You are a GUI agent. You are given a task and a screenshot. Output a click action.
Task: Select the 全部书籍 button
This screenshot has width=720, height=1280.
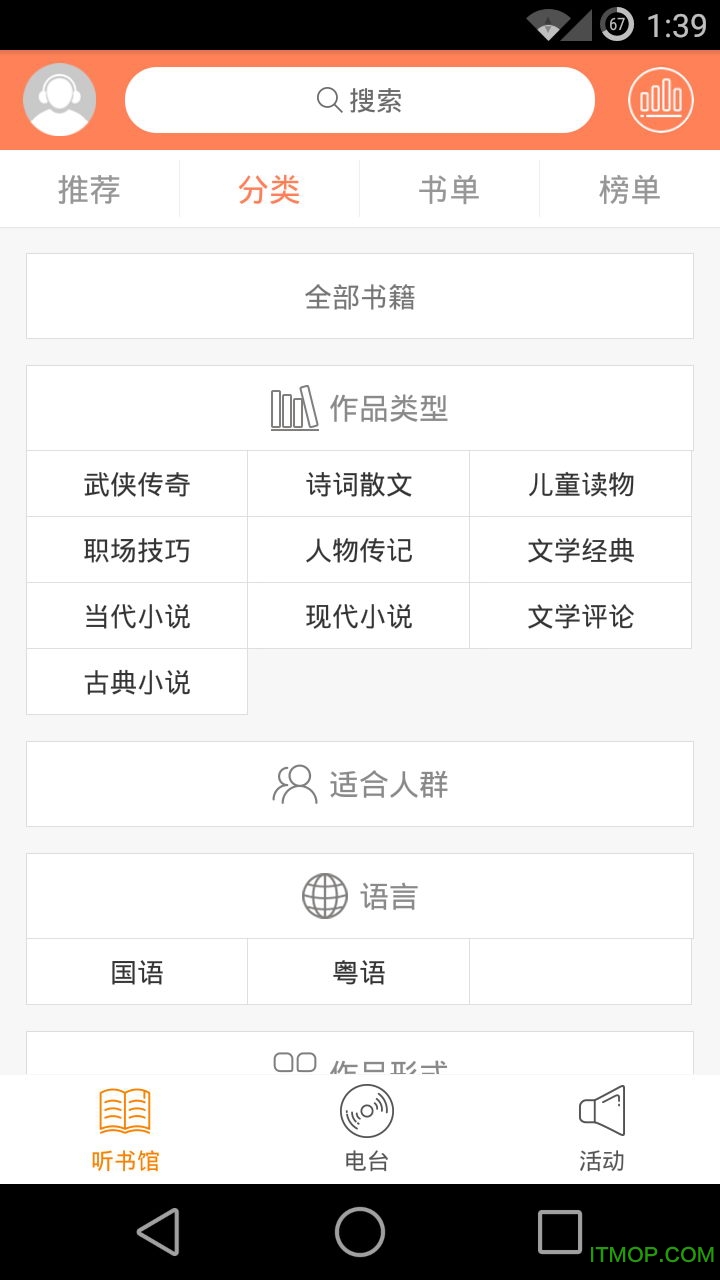(x=360, y=296)
